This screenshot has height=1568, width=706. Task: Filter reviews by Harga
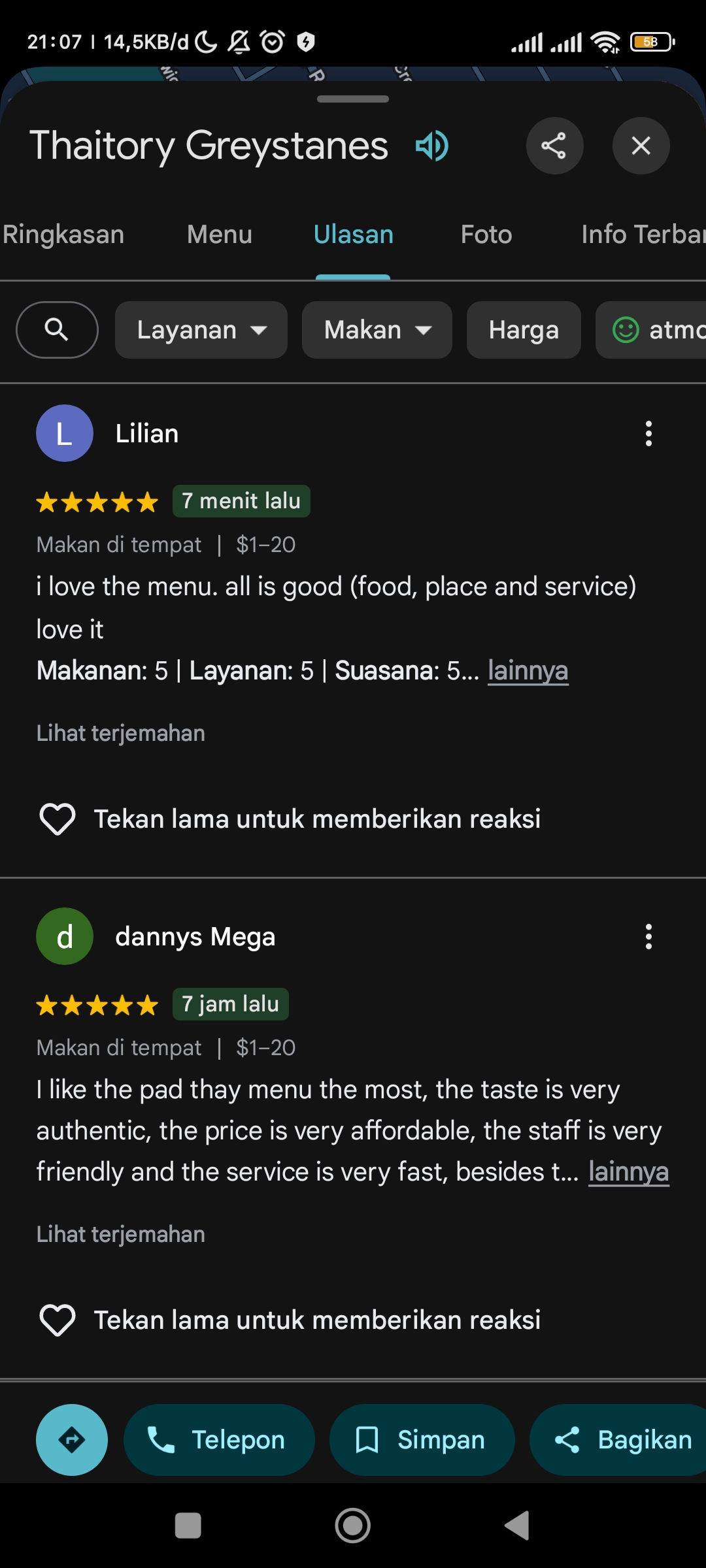(x=524, y=330)
